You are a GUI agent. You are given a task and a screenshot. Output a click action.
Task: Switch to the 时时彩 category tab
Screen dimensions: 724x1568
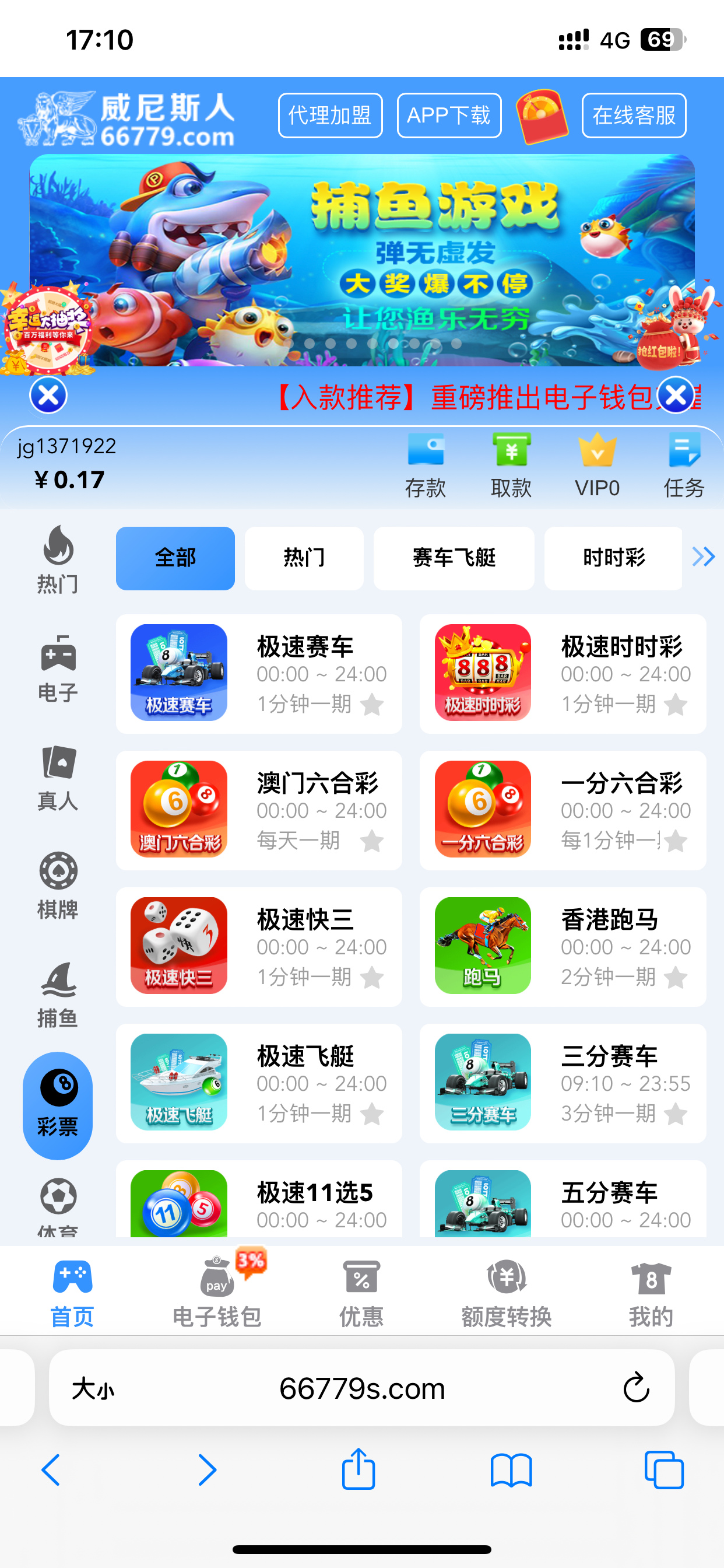click(x=613, y=558)
